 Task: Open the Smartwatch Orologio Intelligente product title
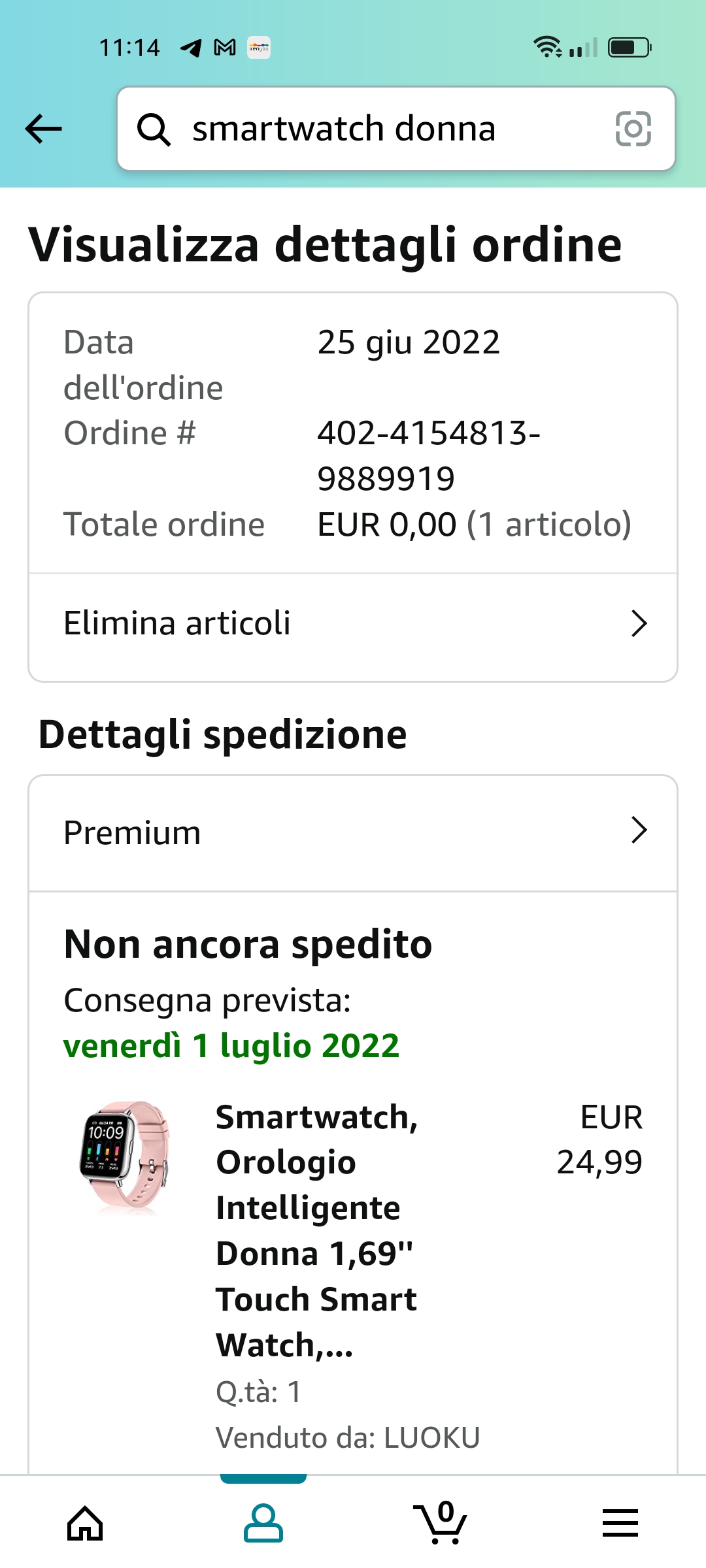click(317, 1230)
